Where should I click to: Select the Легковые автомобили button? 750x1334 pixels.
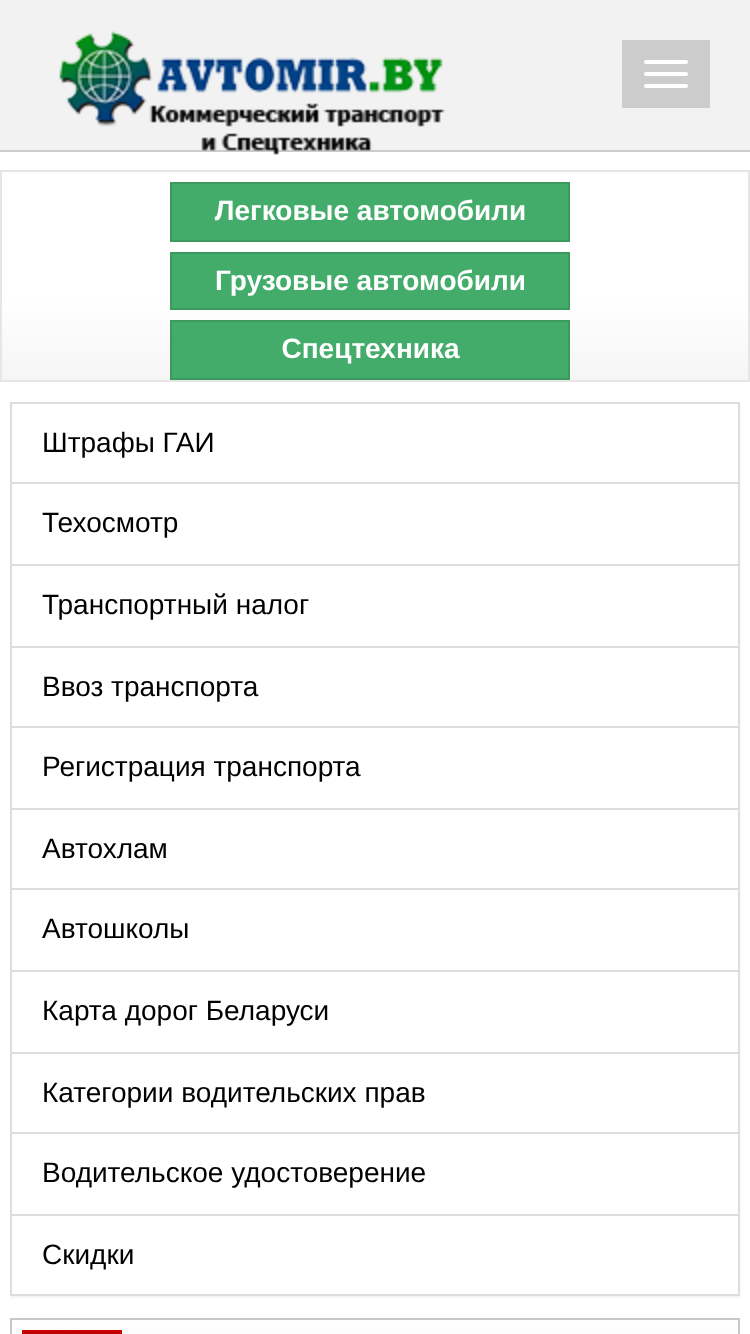pyautogui.click(x=370, y=212)
